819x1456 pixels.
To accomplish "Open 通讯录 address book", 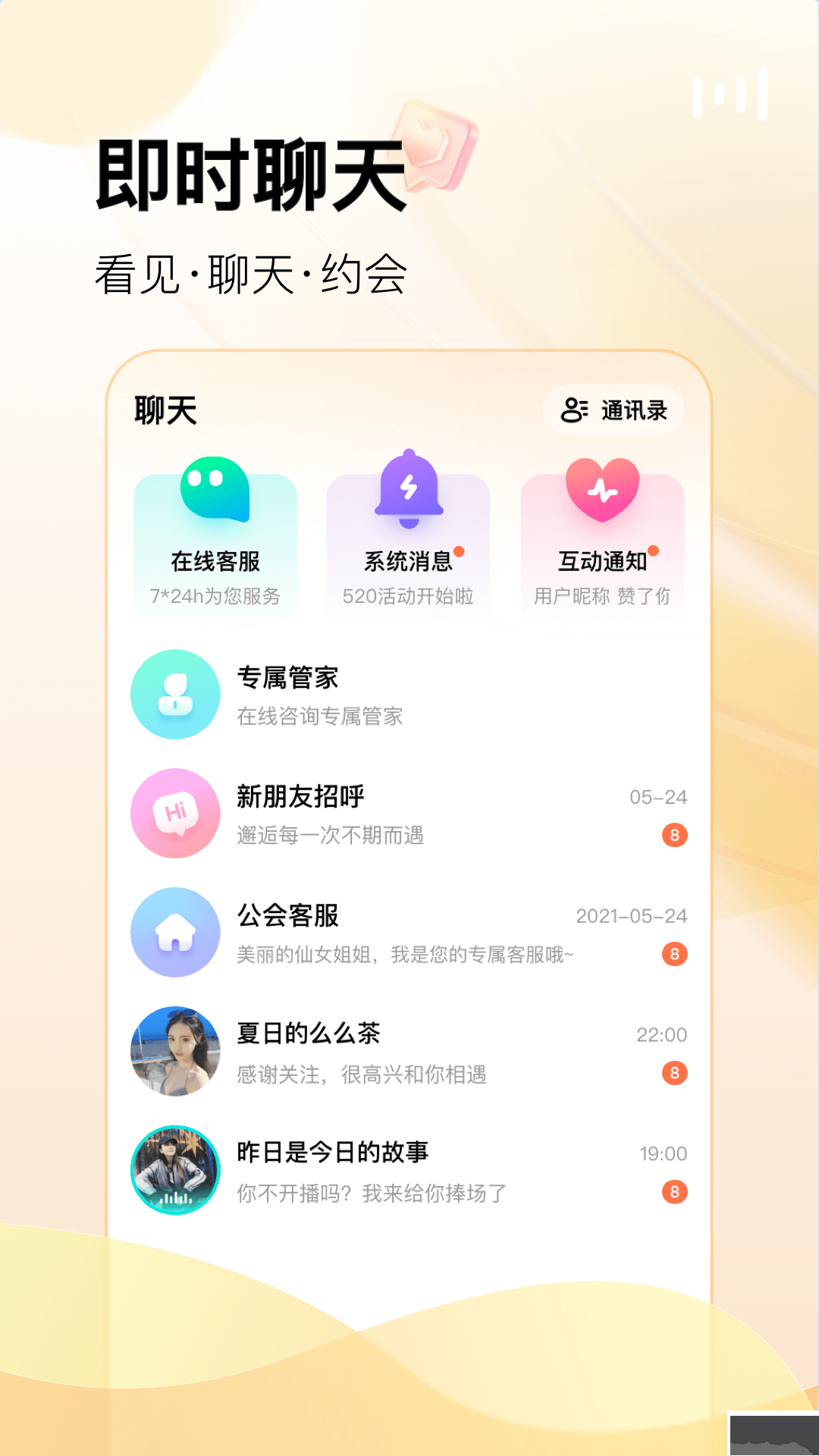I will coord(635,409).
